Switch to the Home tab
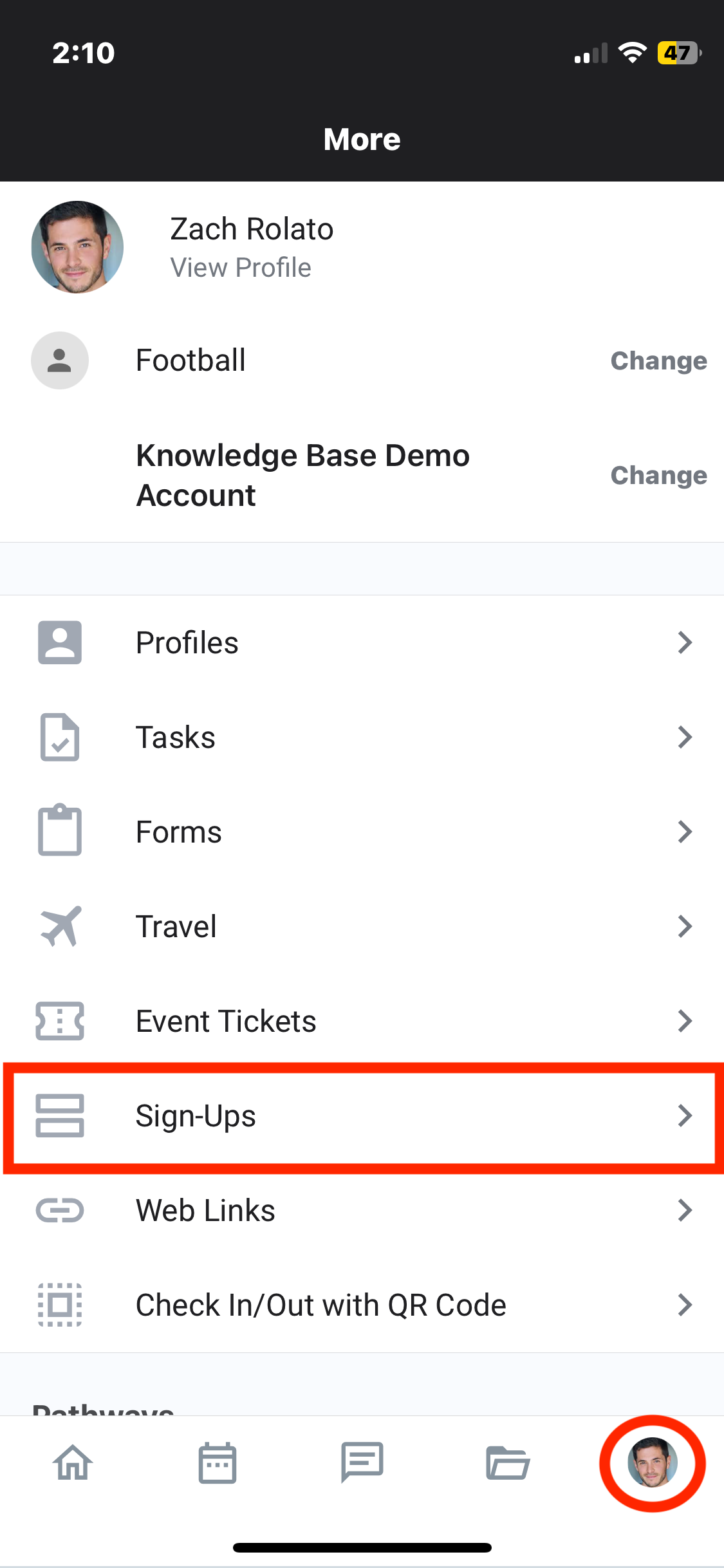Image resolution: width=724 pixels, height=1568 pixels. (x=73, y=1462)
